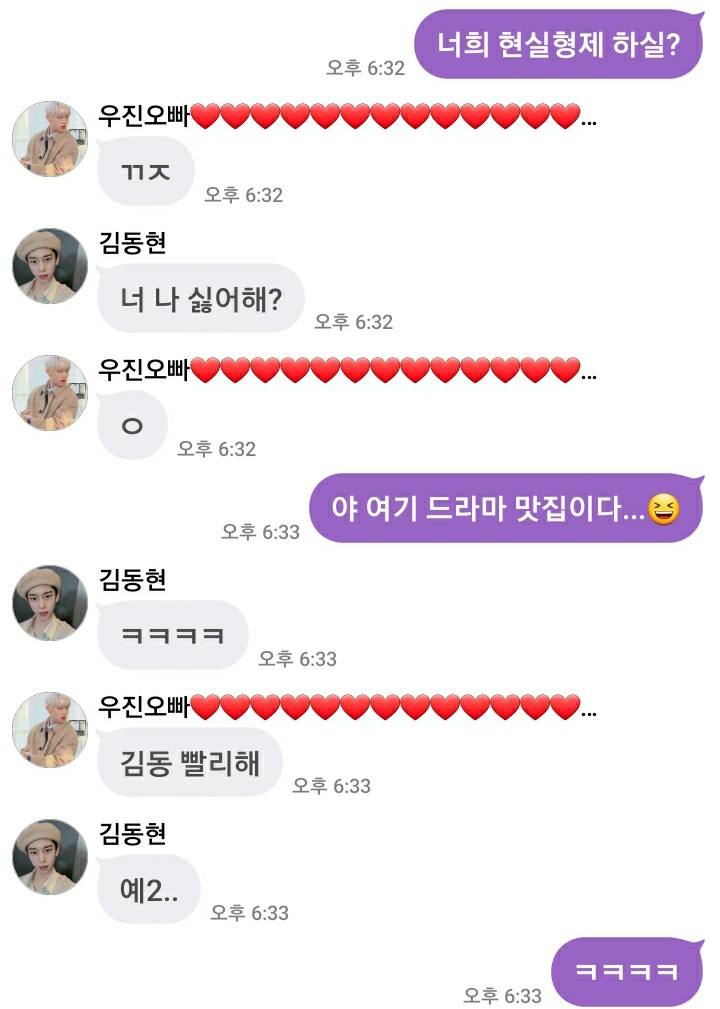Image resolution: width=720 pixels, height=1009 pixels.
Task: Tap 우진오빠's photo next to '김동 빨리해'
Action: pyautogui.click(x=50, y=730)
